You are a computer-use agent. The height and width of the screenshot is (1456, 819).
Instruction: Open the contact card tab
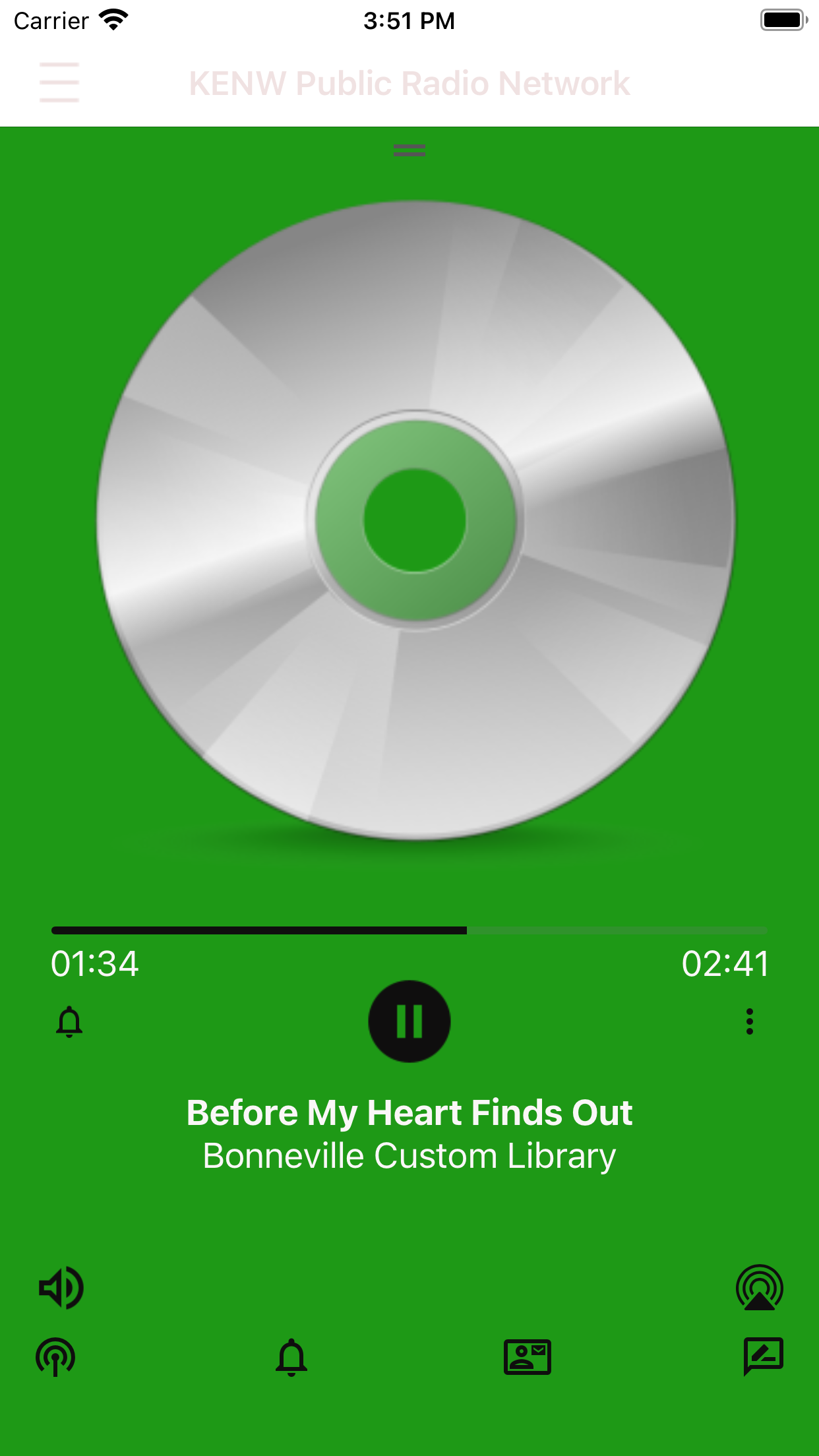[527, 1357]
